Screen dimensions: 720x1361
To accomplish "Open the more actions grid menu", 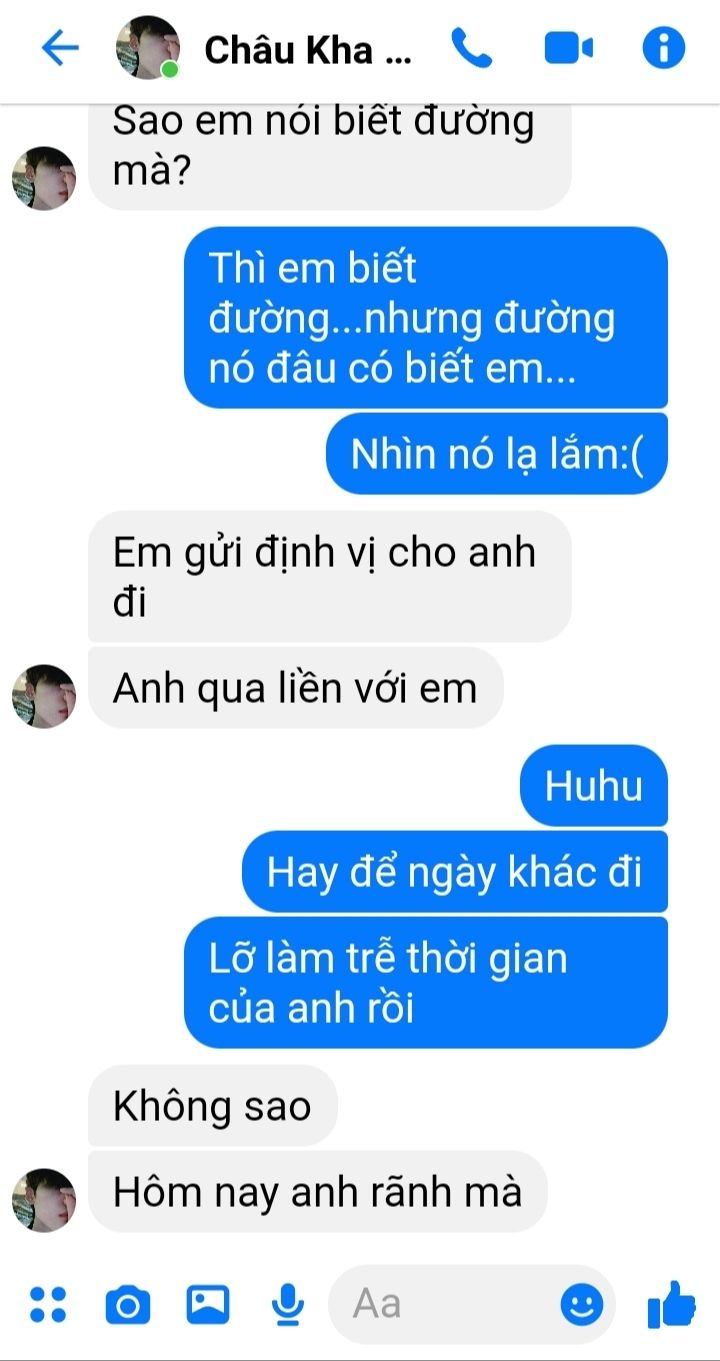I will coord(47,1304).
